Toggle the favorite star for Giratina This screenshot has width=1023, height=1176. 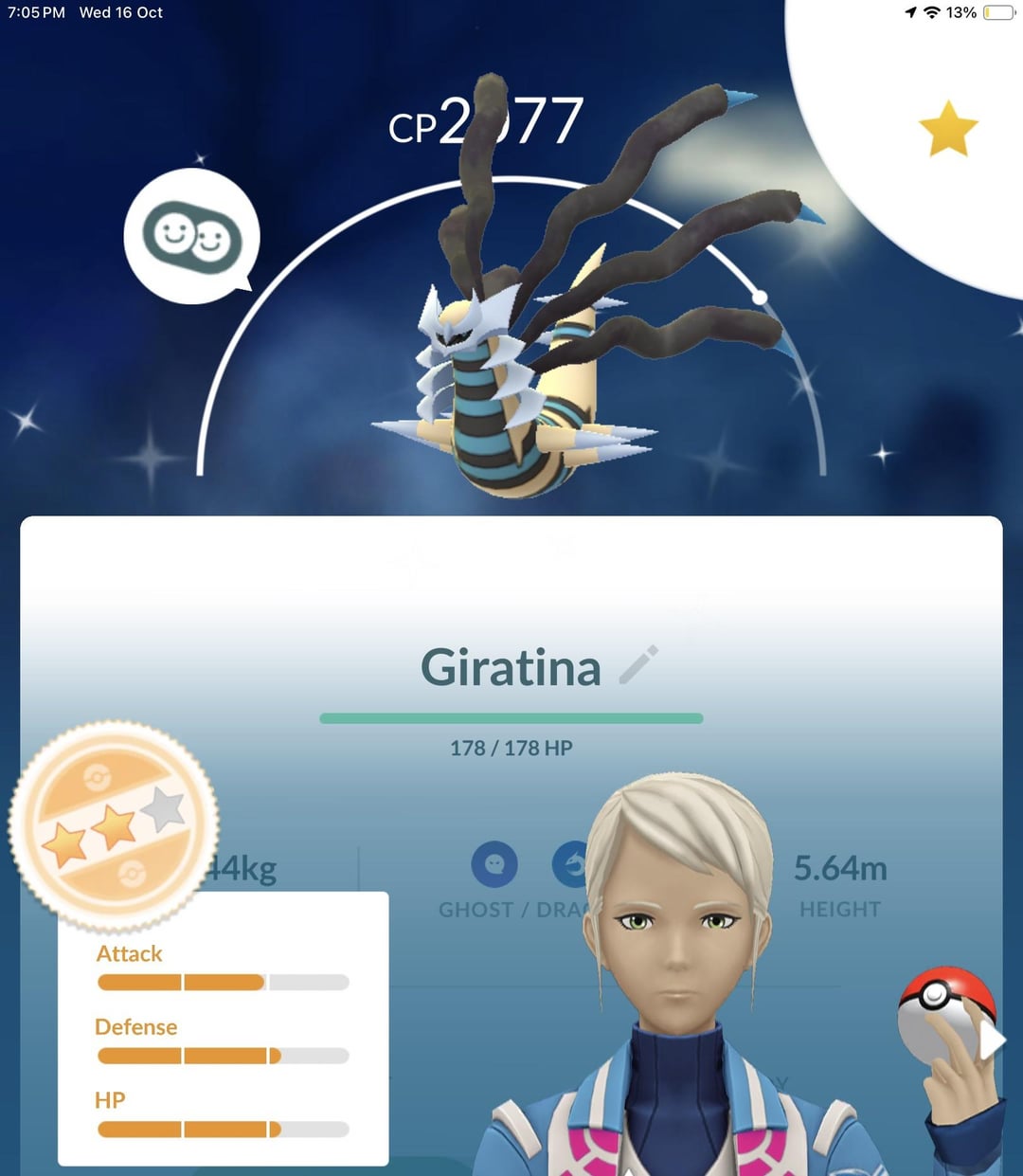(948, 130)
